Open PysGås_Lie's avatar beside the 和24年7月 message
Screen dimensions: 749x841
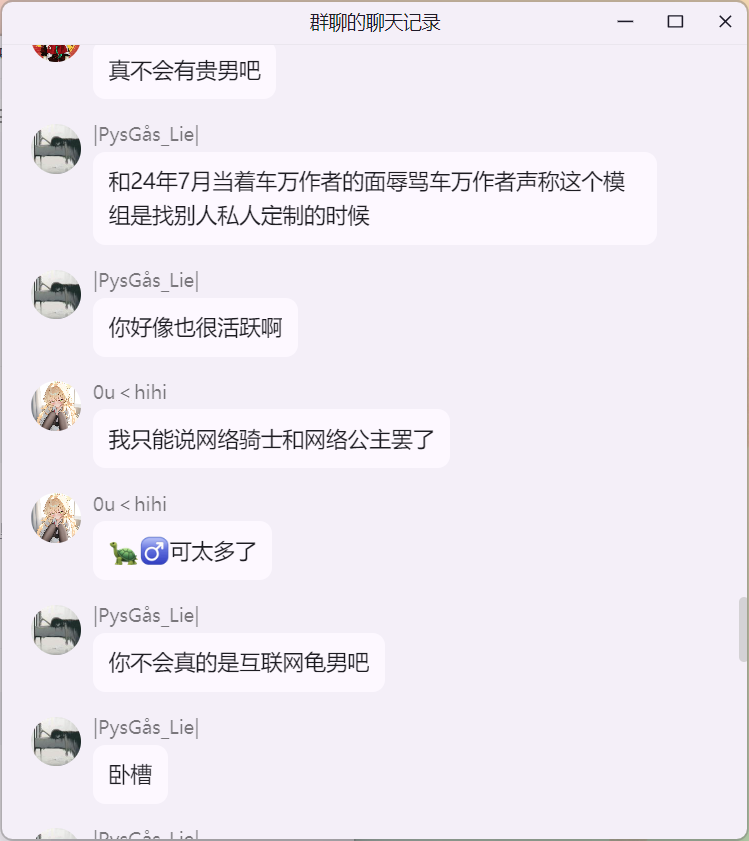pos(56,149)
